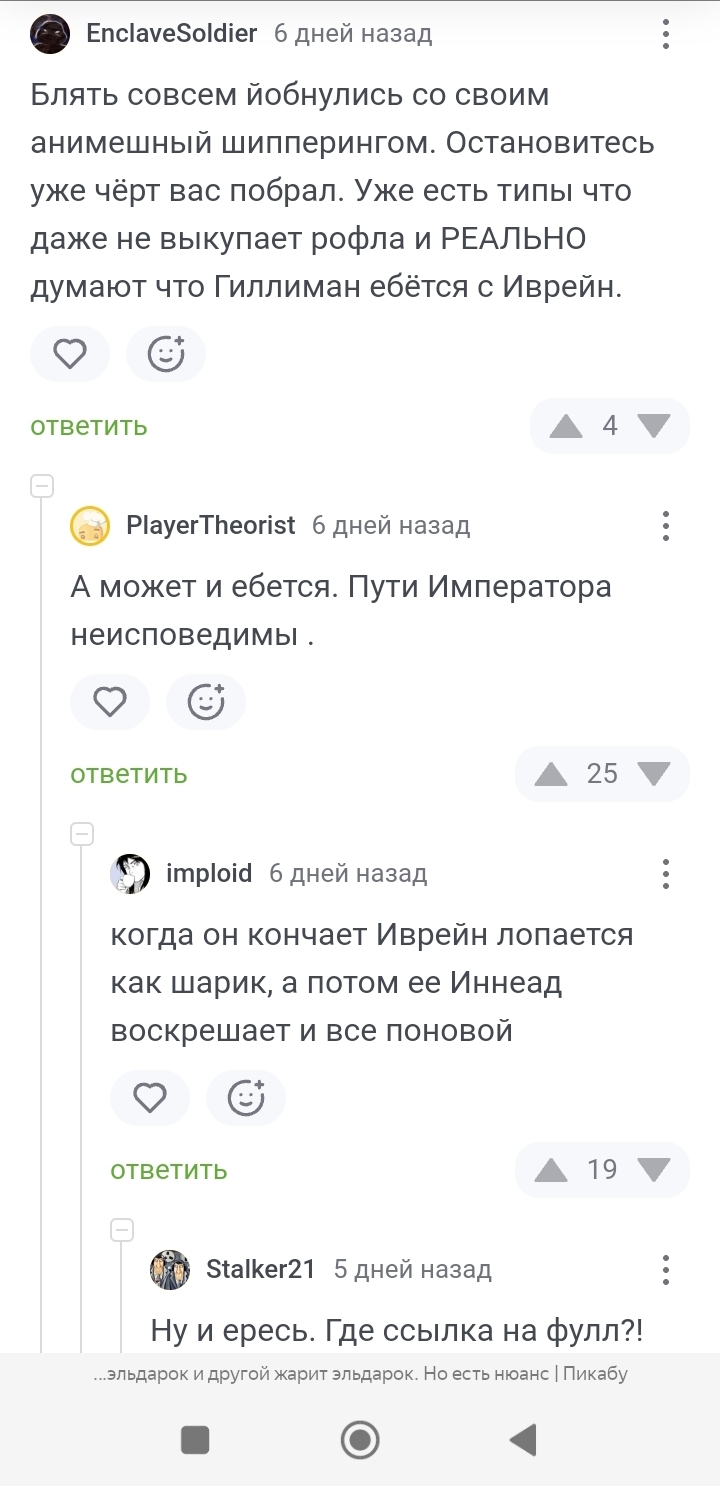The width and height of the screenshot is (720, 1486).
Task: Like EnclaveSoldier's comment with the heart
Action: (70, 354)
